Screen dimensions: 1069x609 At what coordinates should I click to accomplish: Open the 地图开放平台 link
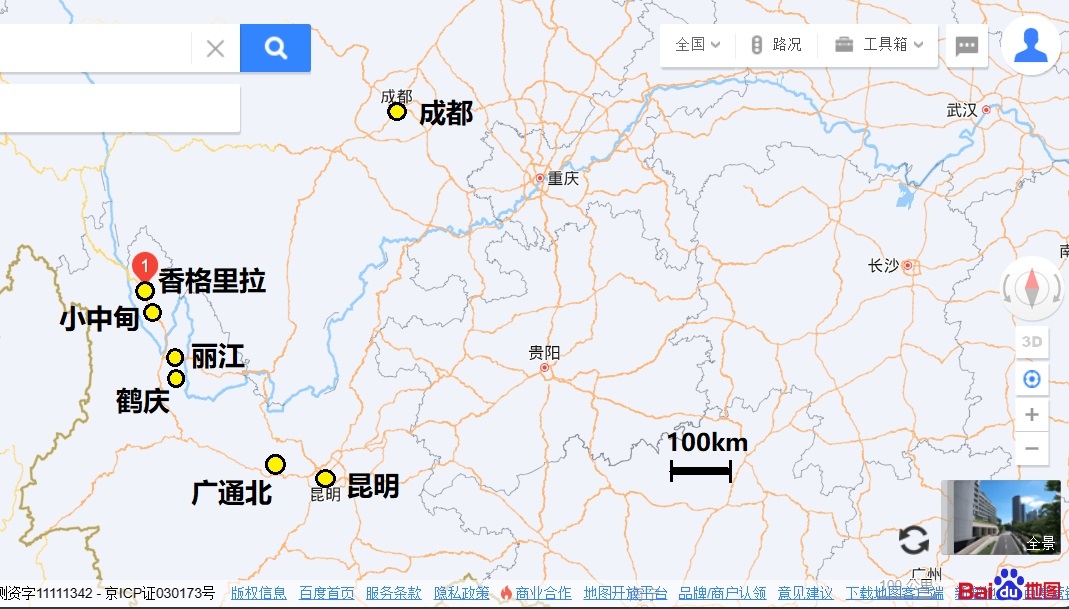click(x=625, y=593)
